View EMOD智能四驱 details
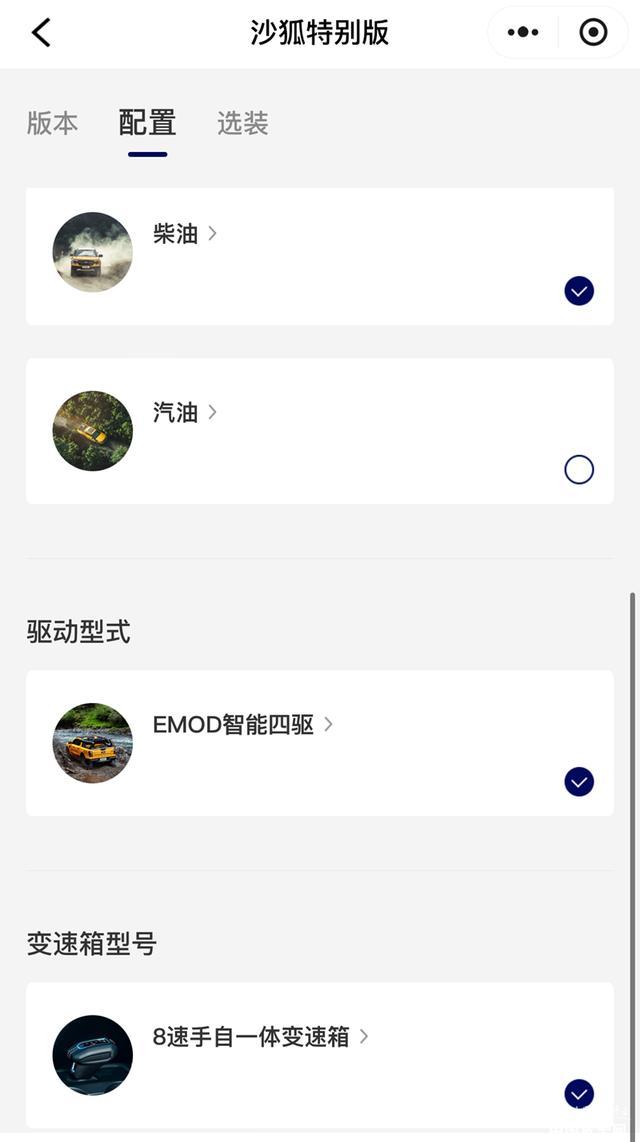This screenshot has height=1142, width=640. (x=328, y=724)
